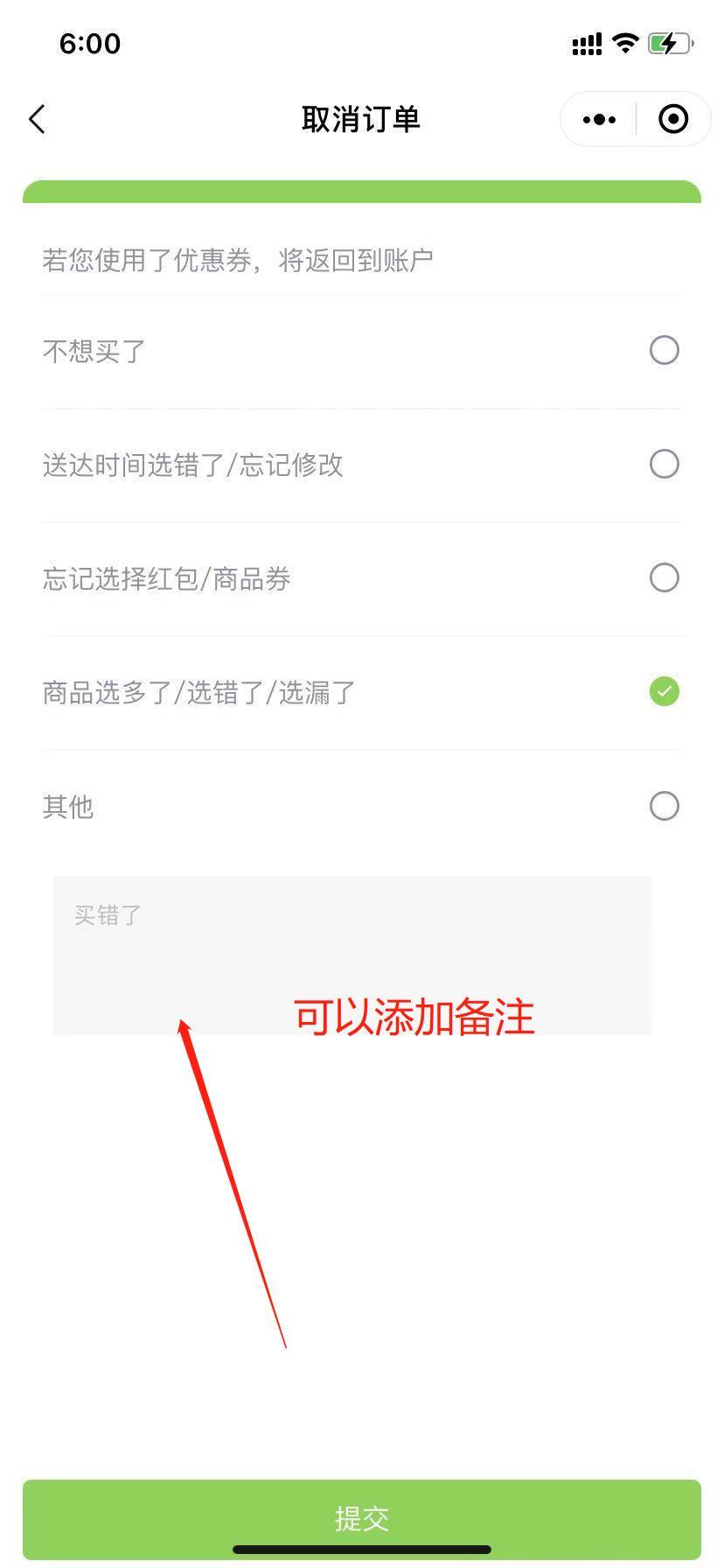Close the mini program with the circle button
This screenshot has height=1568, width=724.
tap(673, 120)
